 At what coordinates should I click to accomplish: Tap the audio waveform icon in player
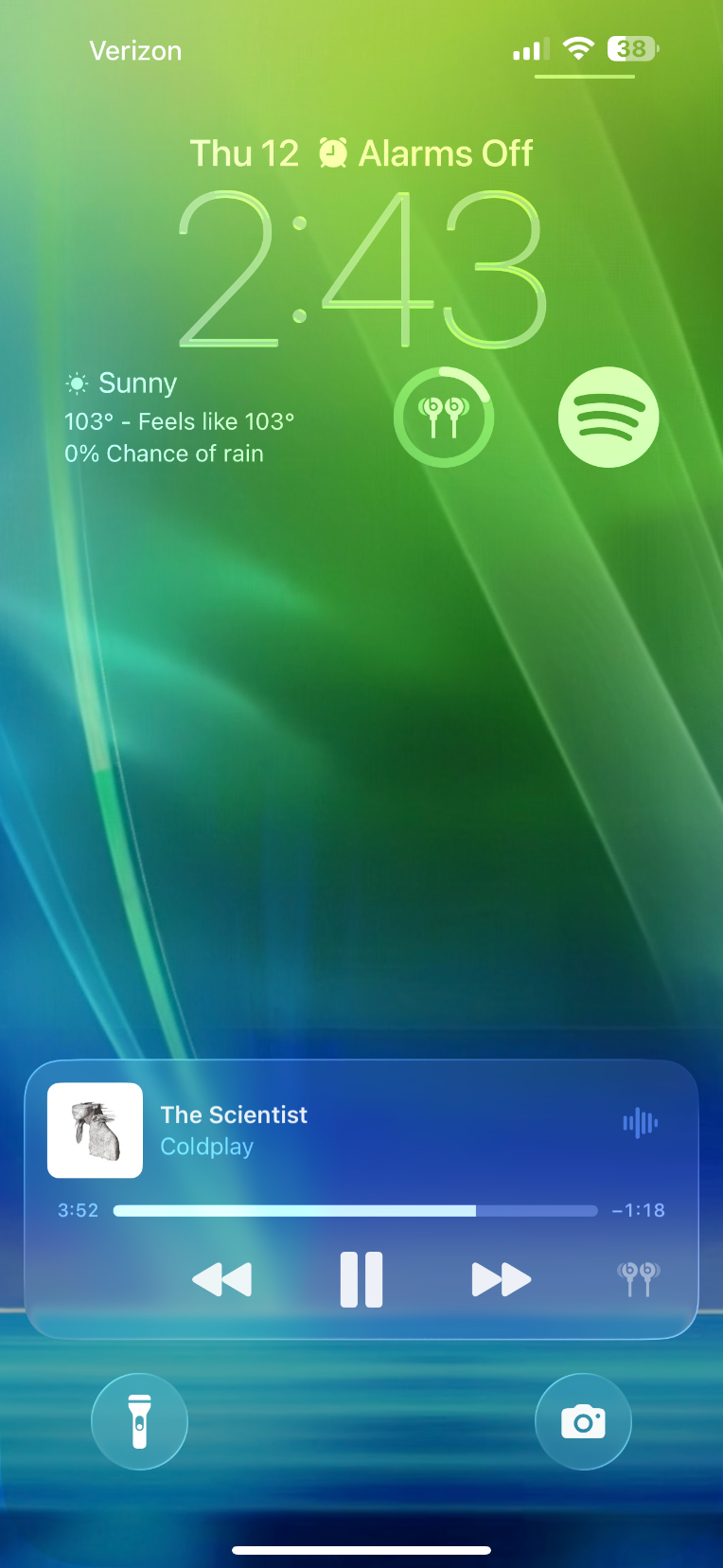click(640, 1123)
